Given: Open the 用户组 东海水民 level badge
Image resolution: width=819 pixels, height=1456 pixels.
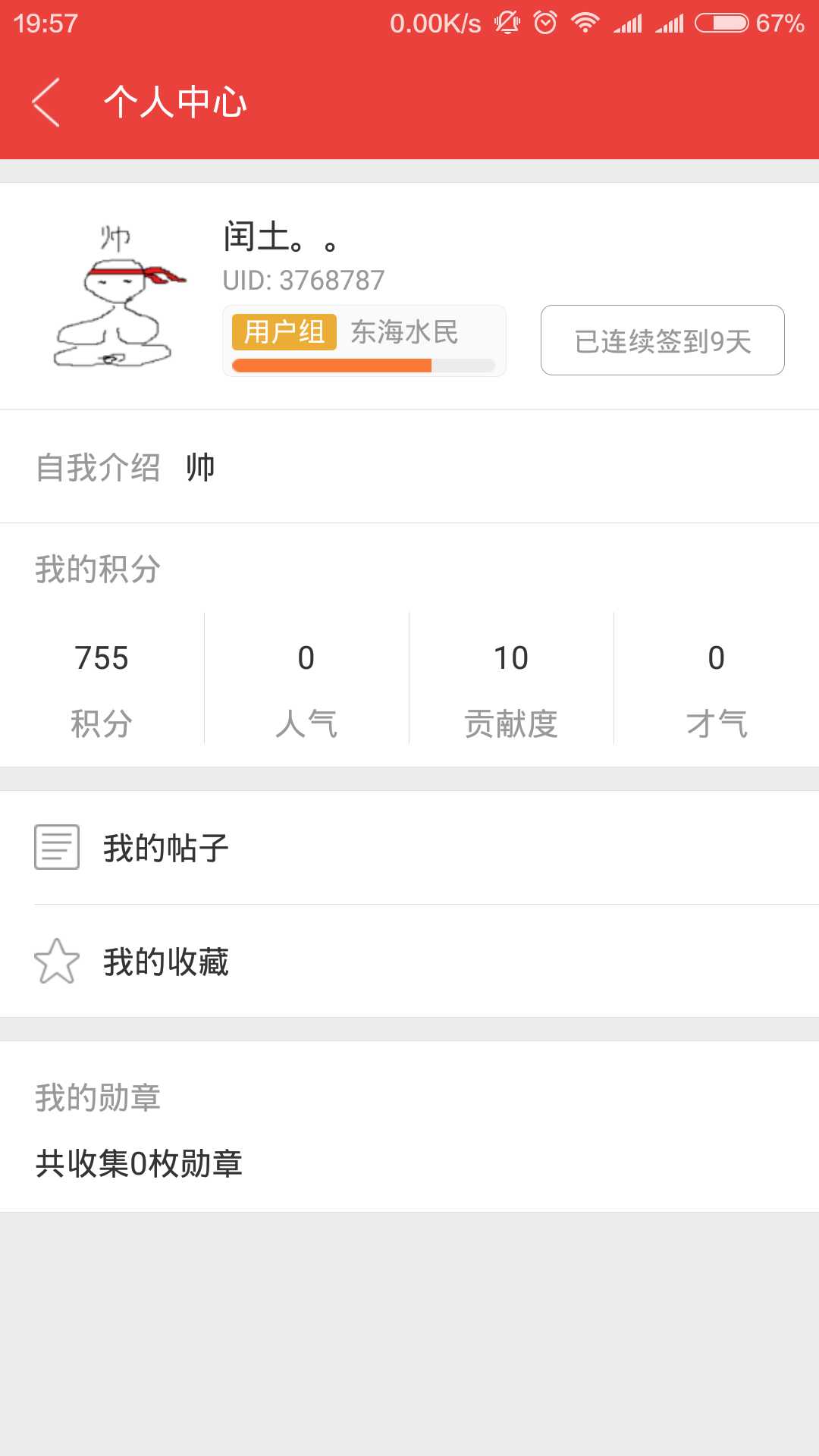Looking at the screenshot, I should [x=364, y=341].
